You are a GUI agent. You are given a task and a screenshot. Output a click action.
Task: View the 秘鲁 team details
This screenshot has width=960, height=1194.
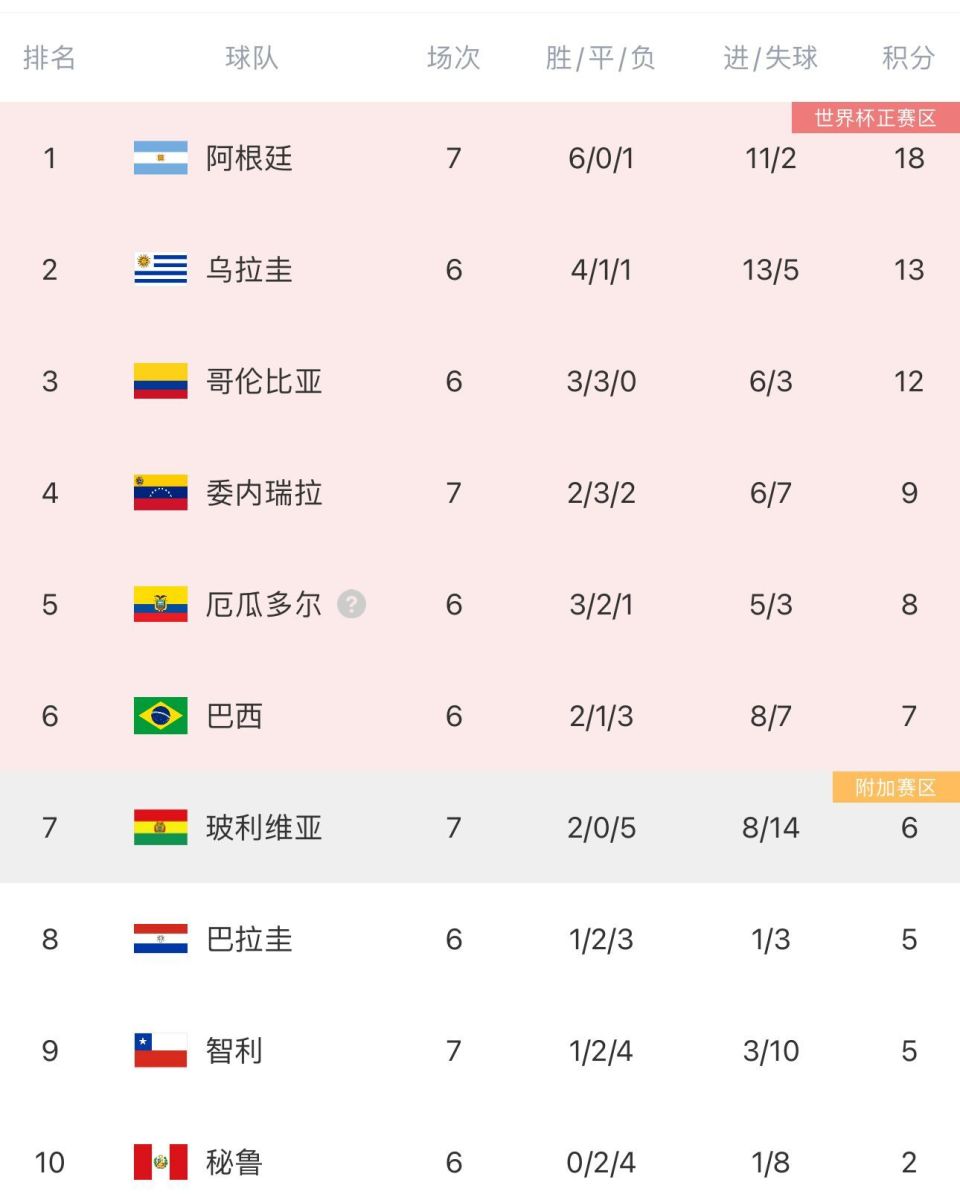pyautogui.click(x=235, y=1162)
